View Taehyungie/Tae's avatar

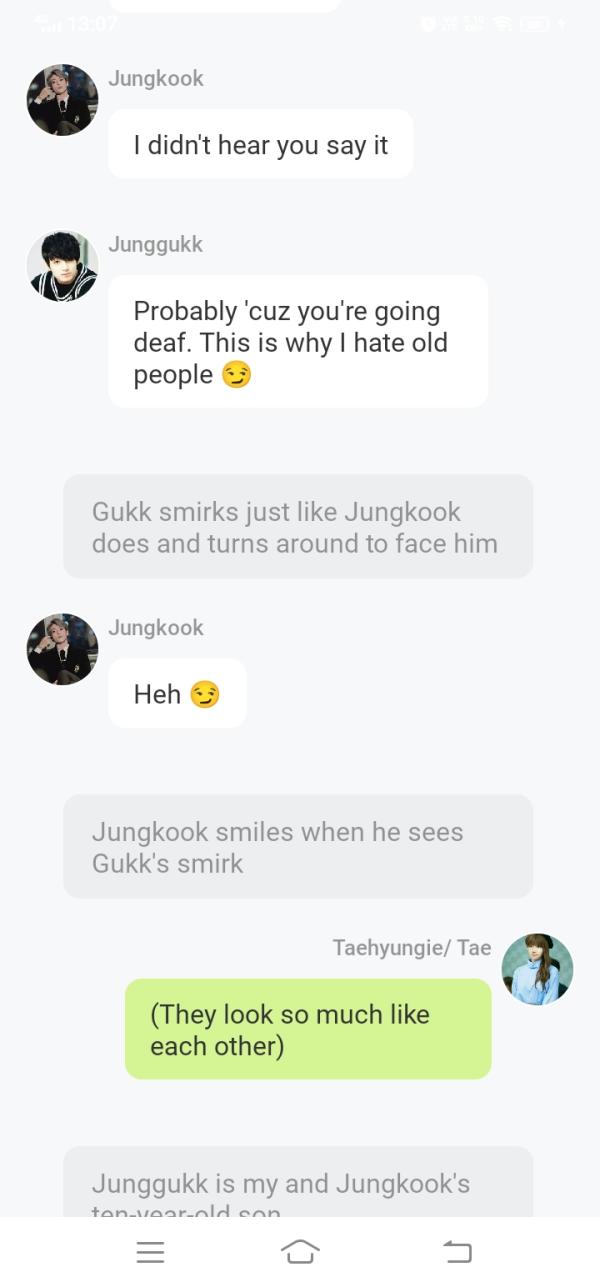point(537,969)
